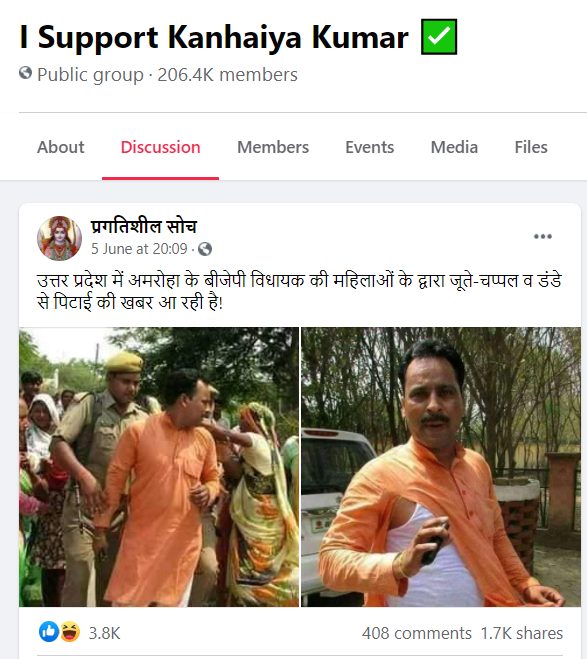Switch to the Files tab
The image size is (587, 659).
pos(531,147)
